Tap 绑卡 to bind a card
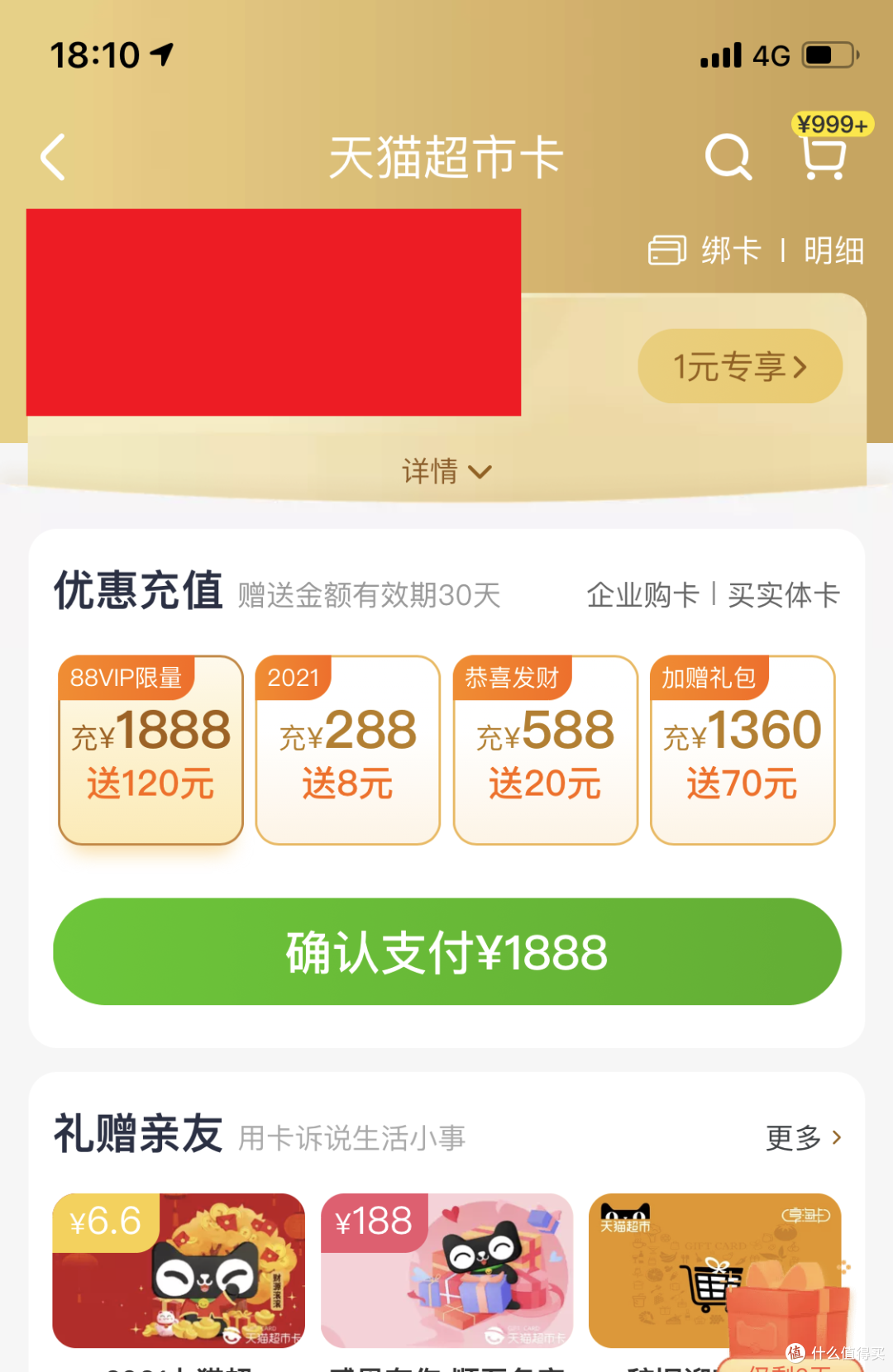Viewport: 893px width, 1372px height. [731, 250]
